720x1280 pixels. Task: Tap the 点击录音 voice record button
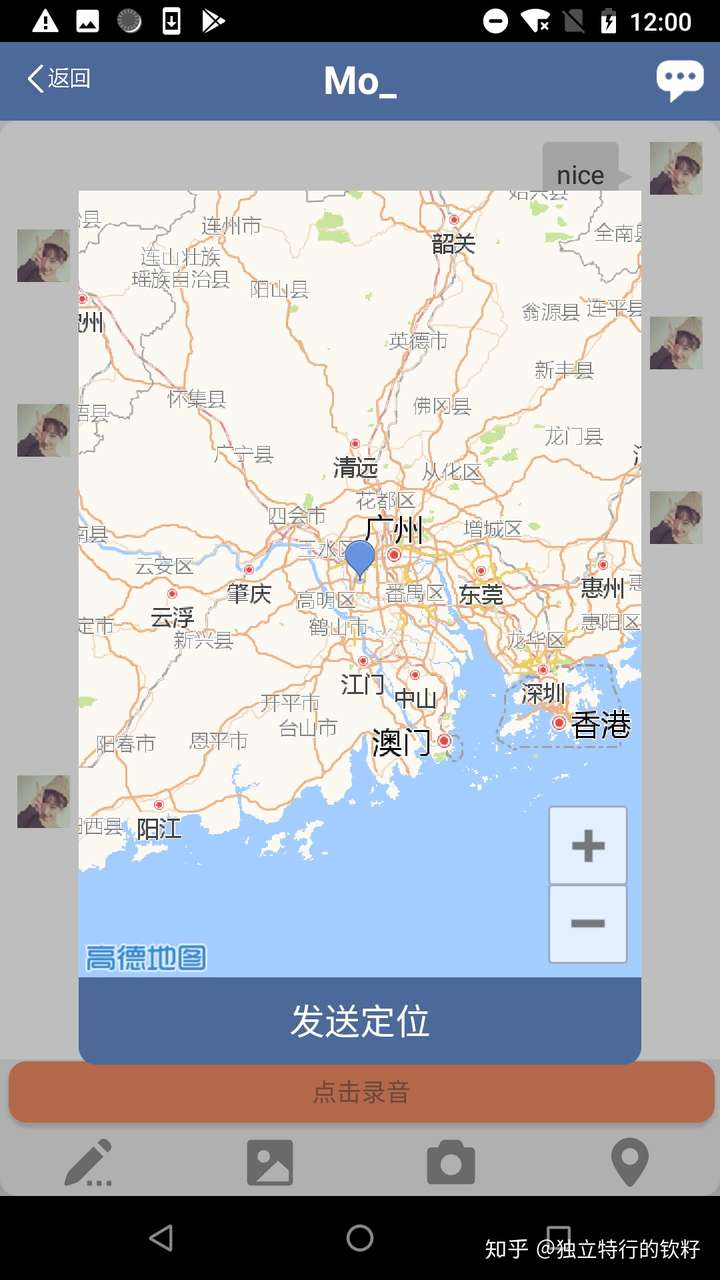tap(361, 1092)
